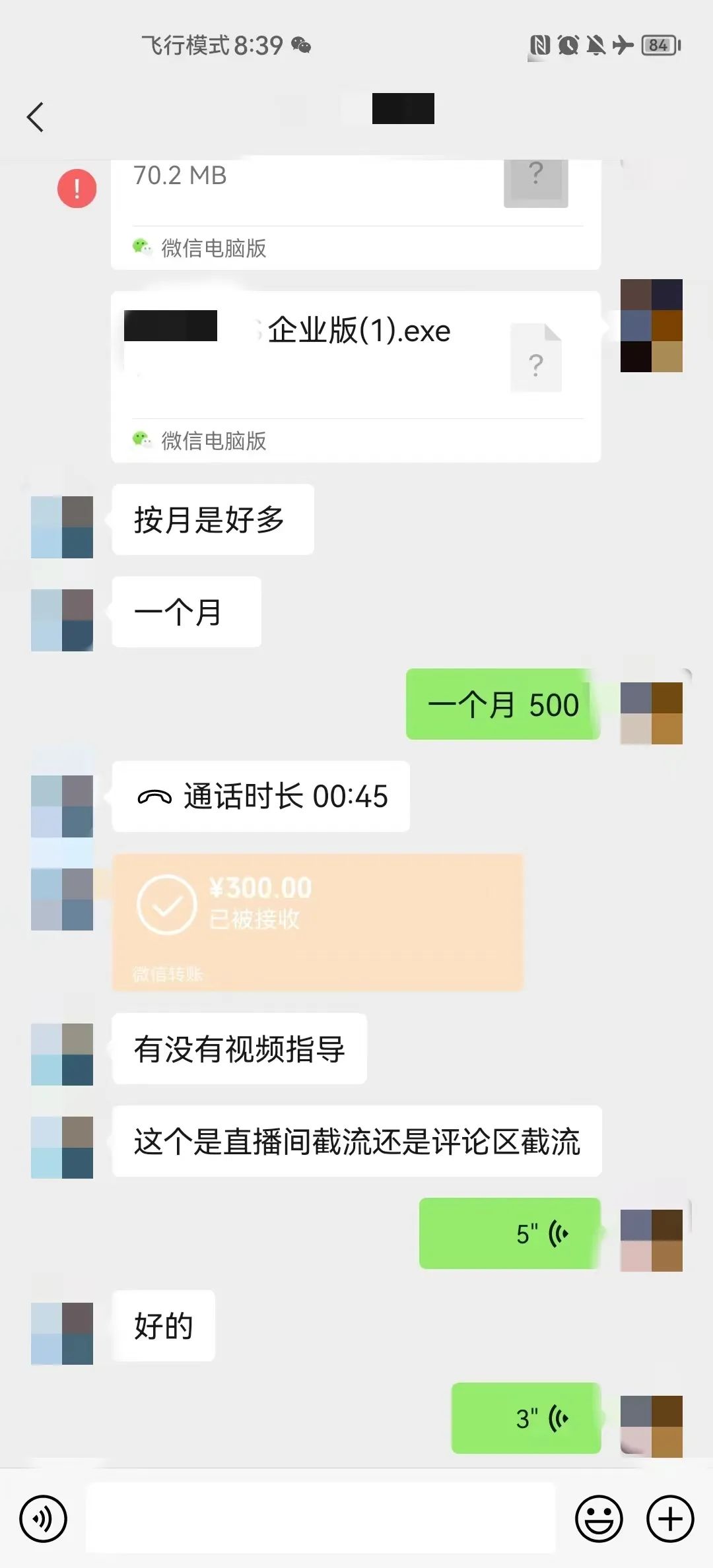View contact avatar next to 按月是好多
The height and width of the screenshot is (1568, 713).
click(x=62, y=527)
